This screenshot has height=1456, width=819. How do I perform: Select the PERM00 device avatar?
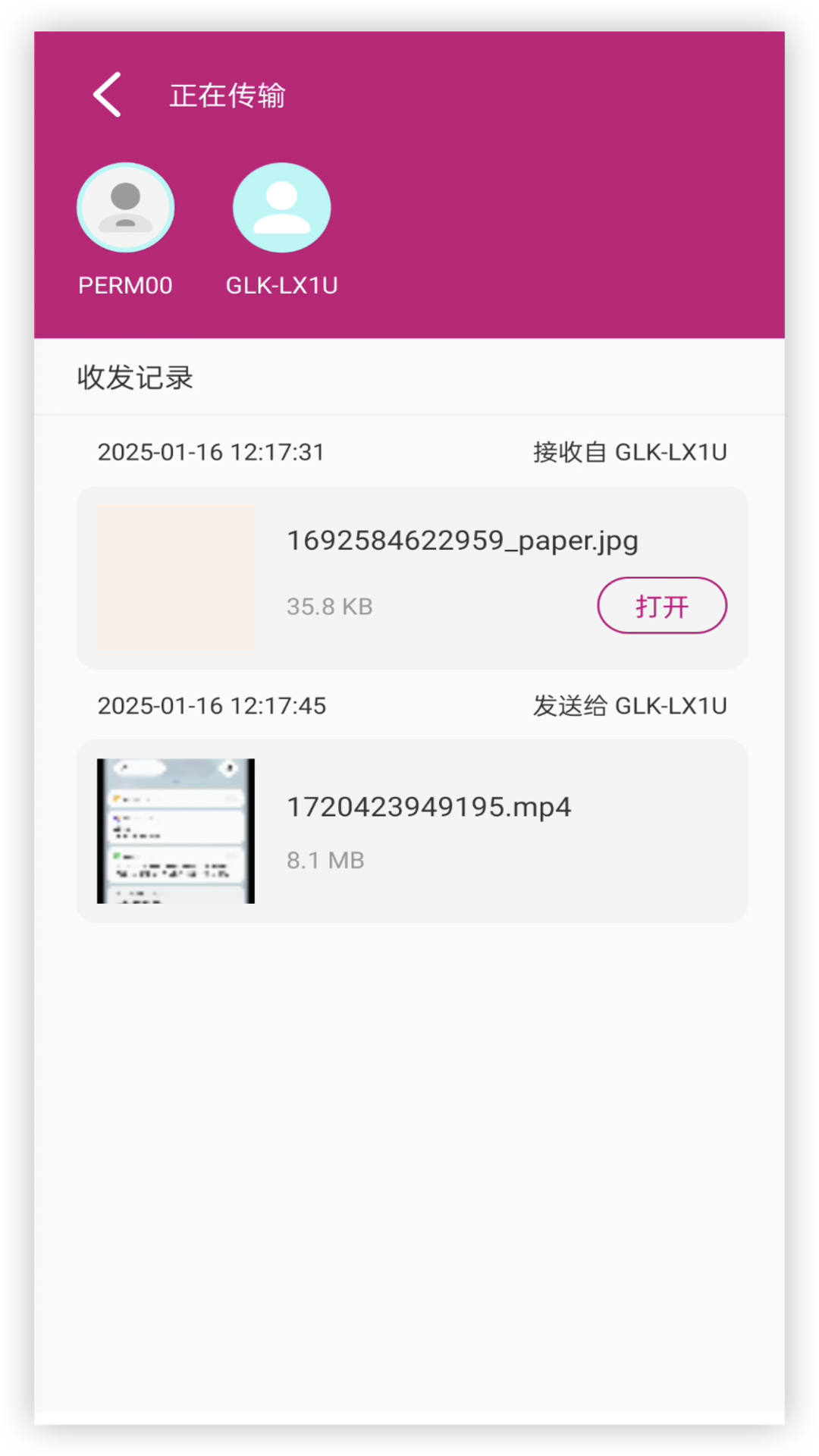[125, 206]
